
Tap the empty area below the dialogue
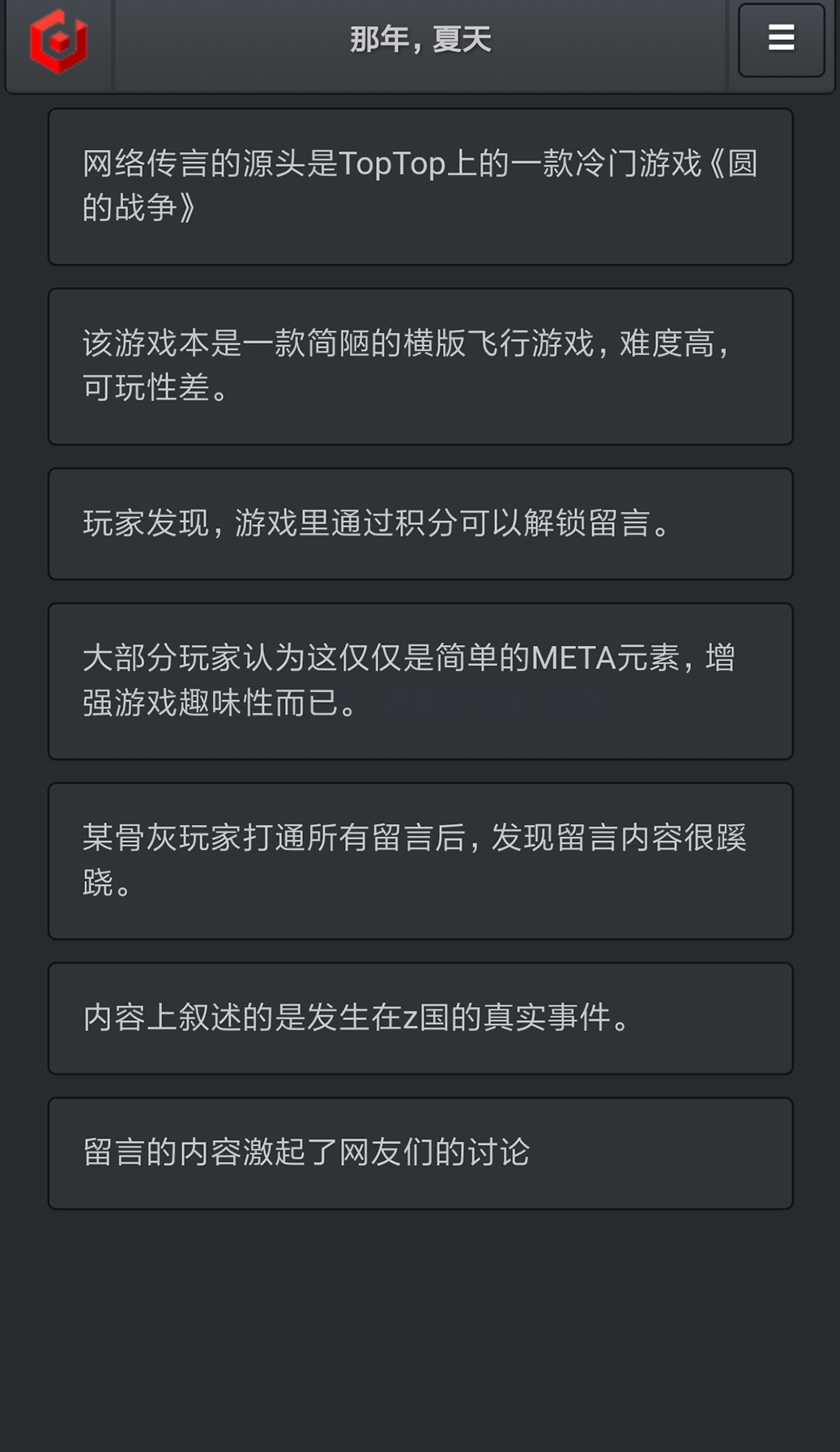point(420,1329)
